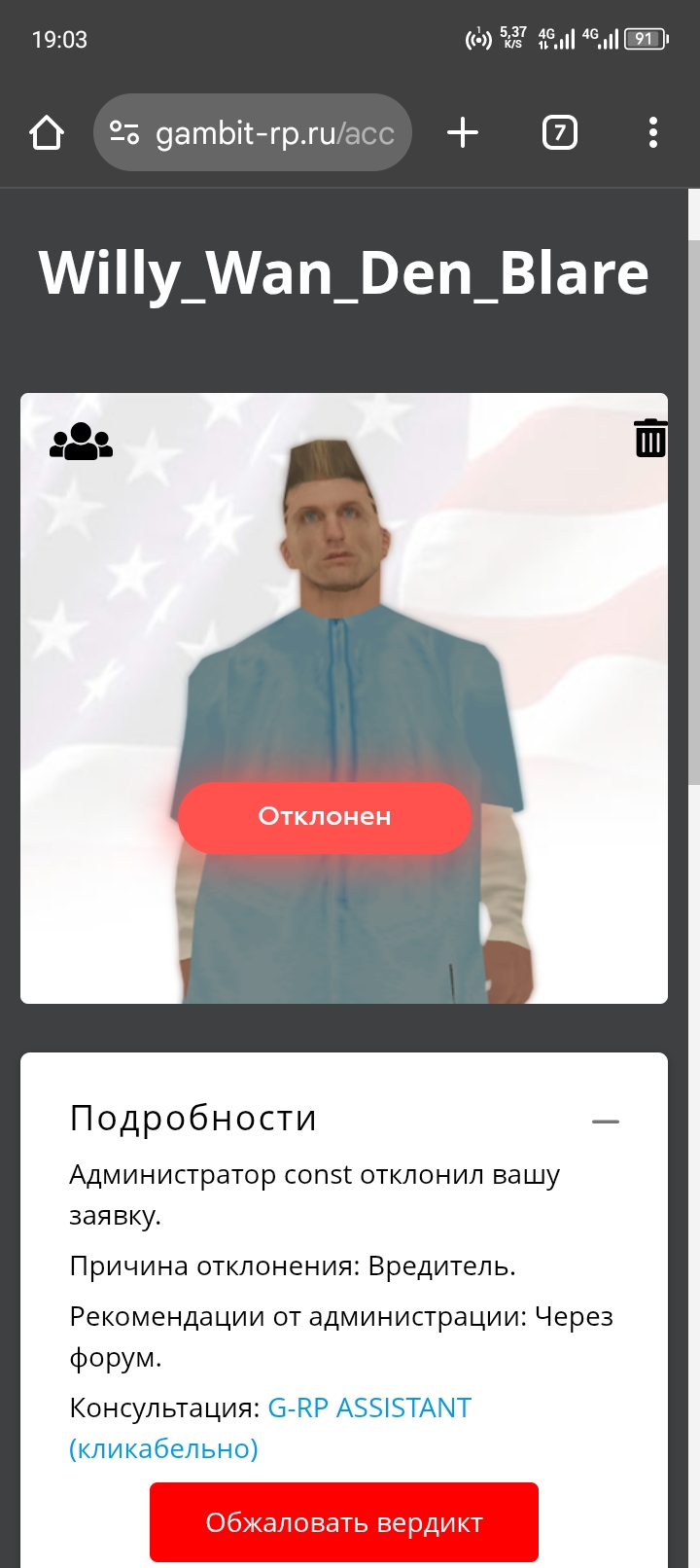Go to the browser home page
700x1568 pixels.
(x=47, y=132)
